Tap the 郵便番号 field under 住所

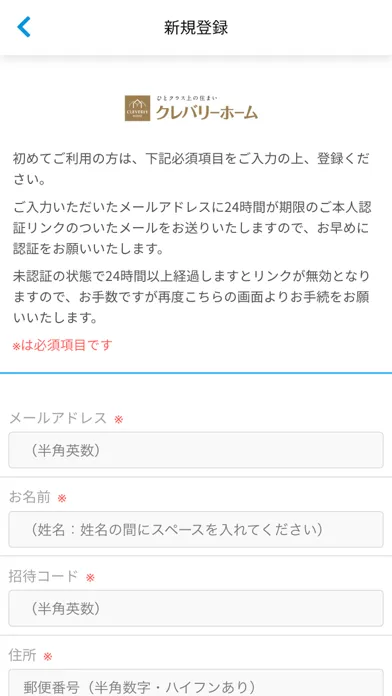pyautogui.click(x=196, y=683)
